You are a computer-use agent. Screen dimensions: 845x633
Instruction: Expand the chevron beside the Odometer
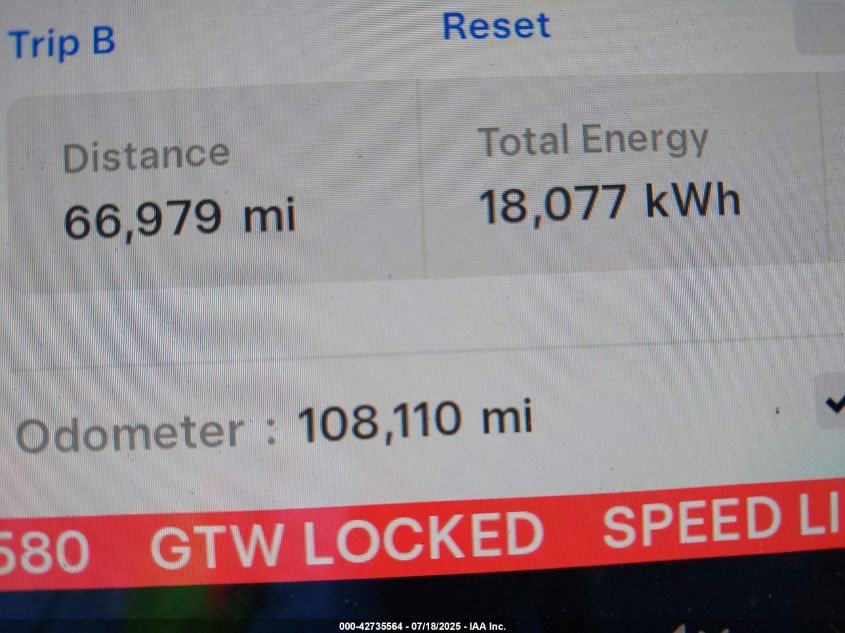(x=832, y=404)
